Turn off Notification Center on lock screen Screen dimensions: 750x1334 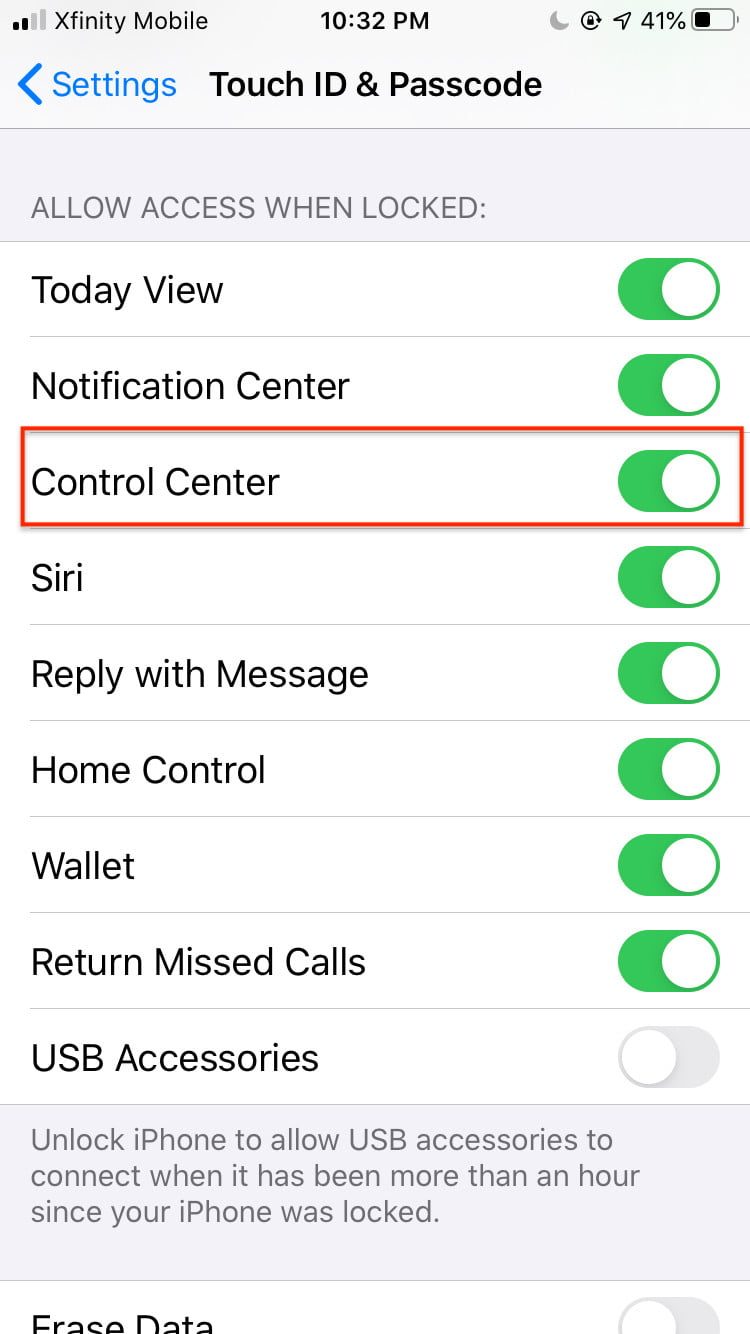coord(668,385)
